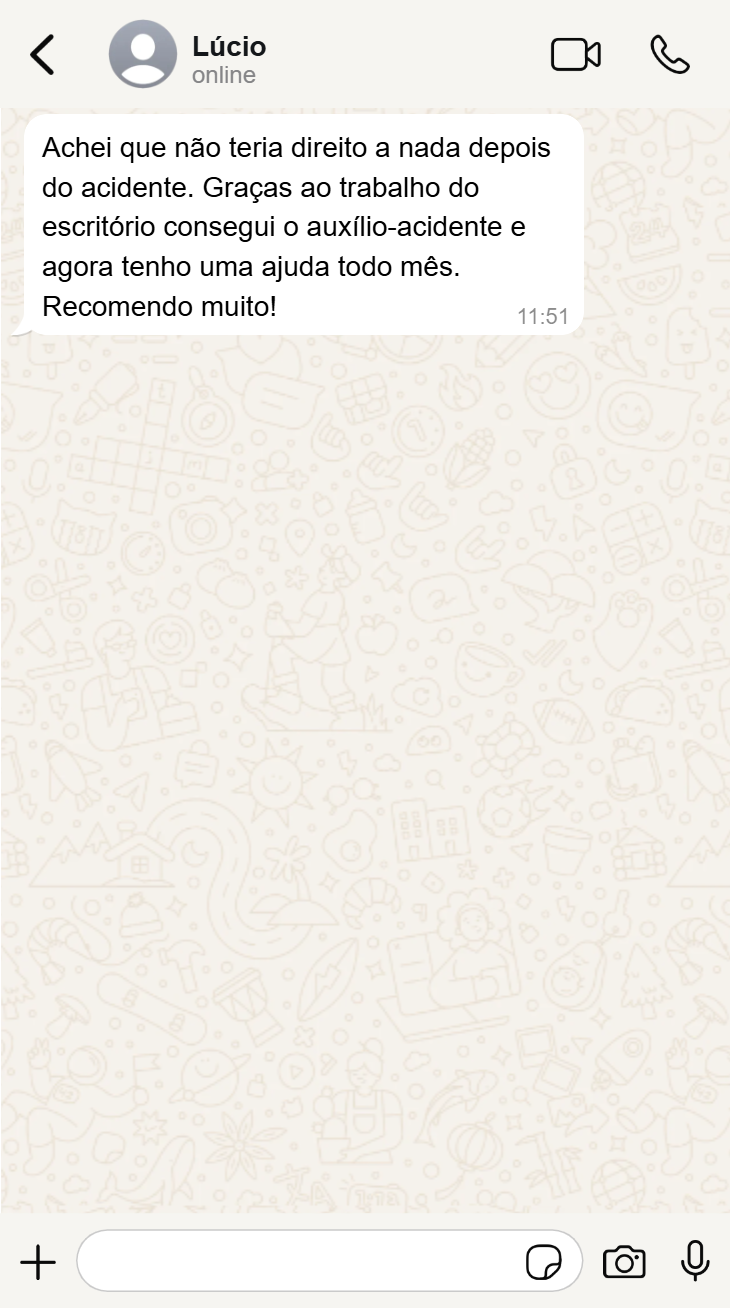The height and width of the screenshot is (1308, 730).
Task: Open the plus attachment menu
Action: click(x=38, y=1262)
